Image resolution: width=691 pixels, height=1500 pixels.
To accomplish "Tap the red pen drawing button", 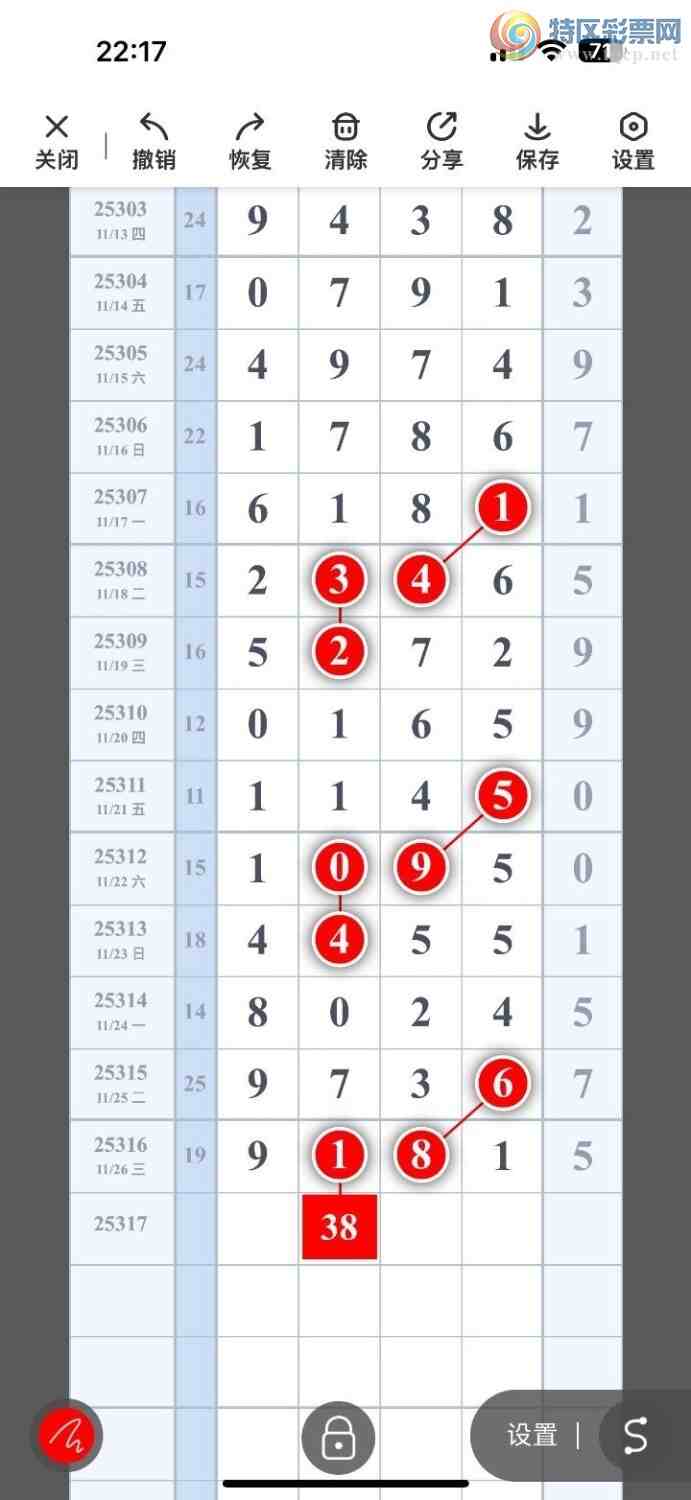I will tap(67, 1436).
